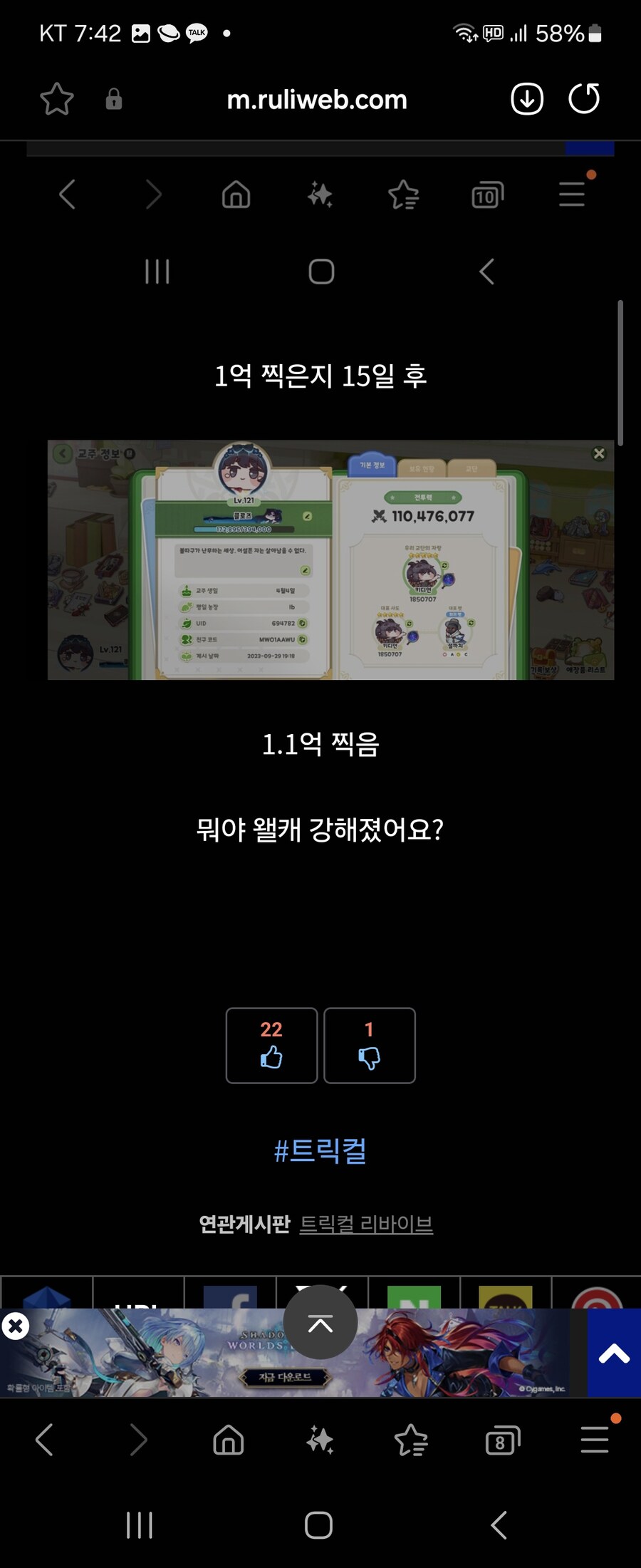Open the m.ruliweb.com address bar

pyautogui.click(x=316, y=100)
